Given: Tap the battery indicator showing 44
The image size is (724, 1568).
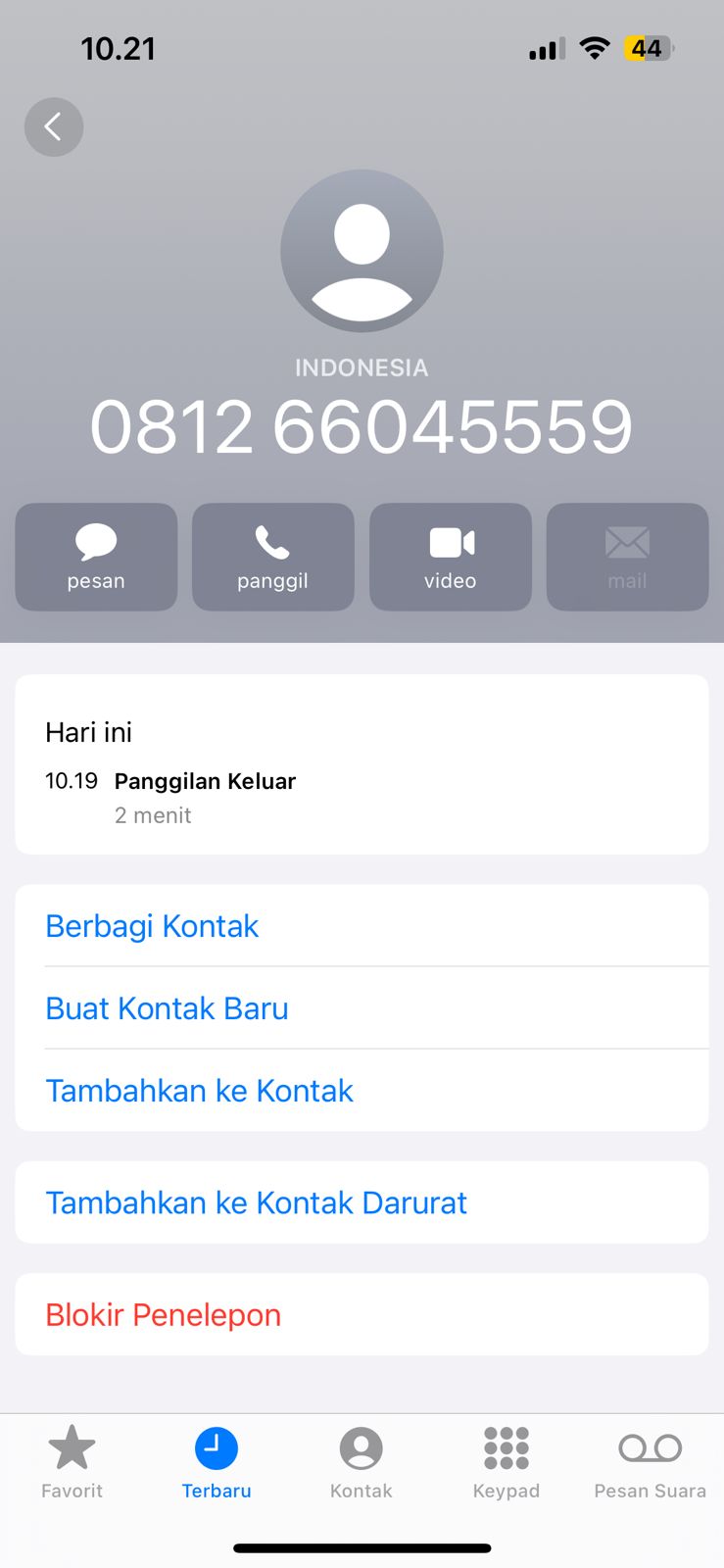Looking at the screenshot, I should tap(647, 47).
